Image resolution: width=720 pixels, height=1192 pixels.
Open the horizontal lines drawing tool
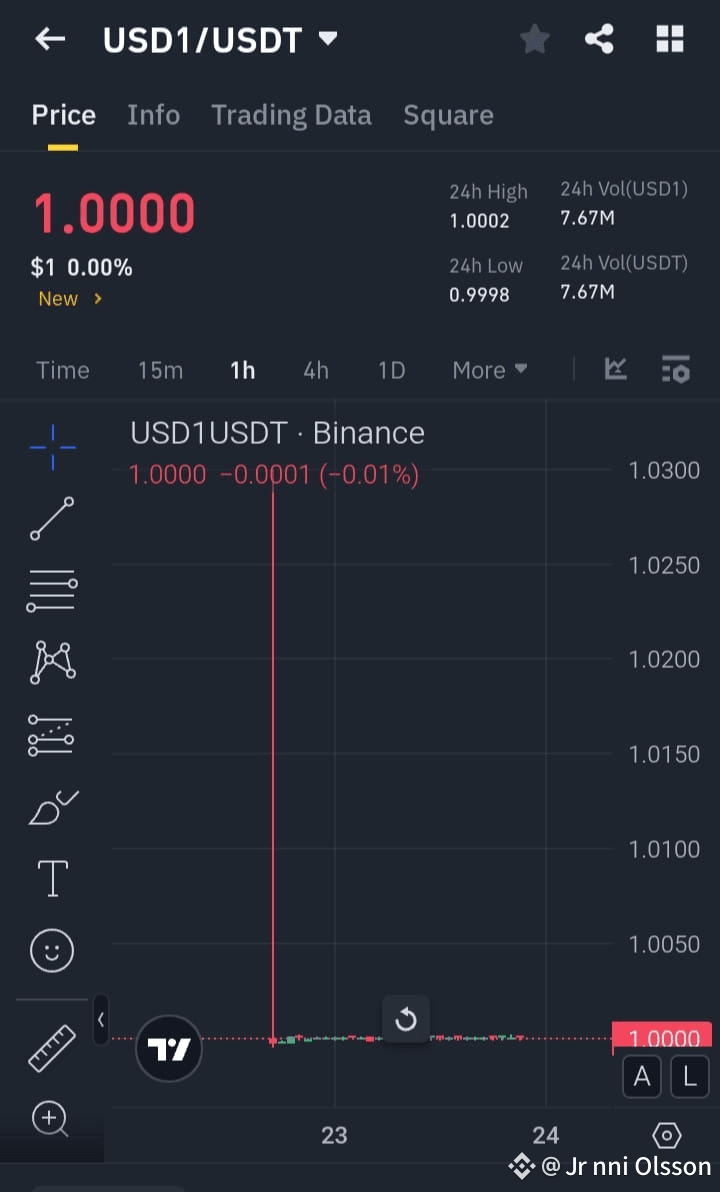(51, 590)
